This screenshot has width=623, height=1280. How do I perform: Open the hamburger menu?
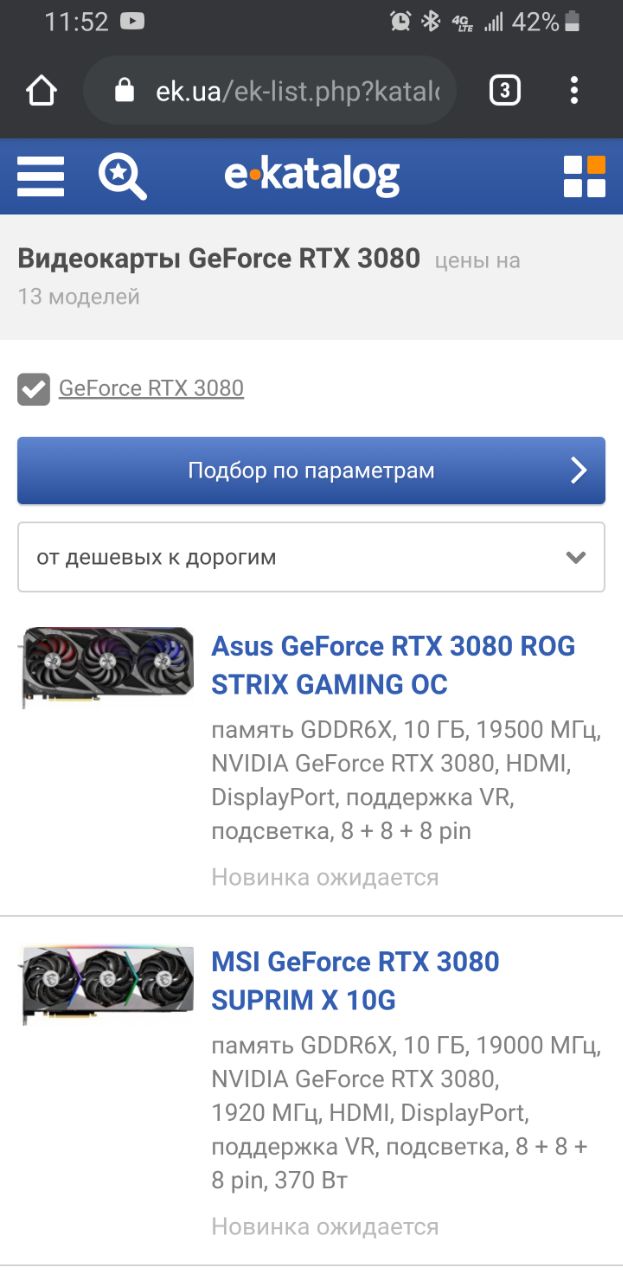pyautogui.click(x=41, y=177)
